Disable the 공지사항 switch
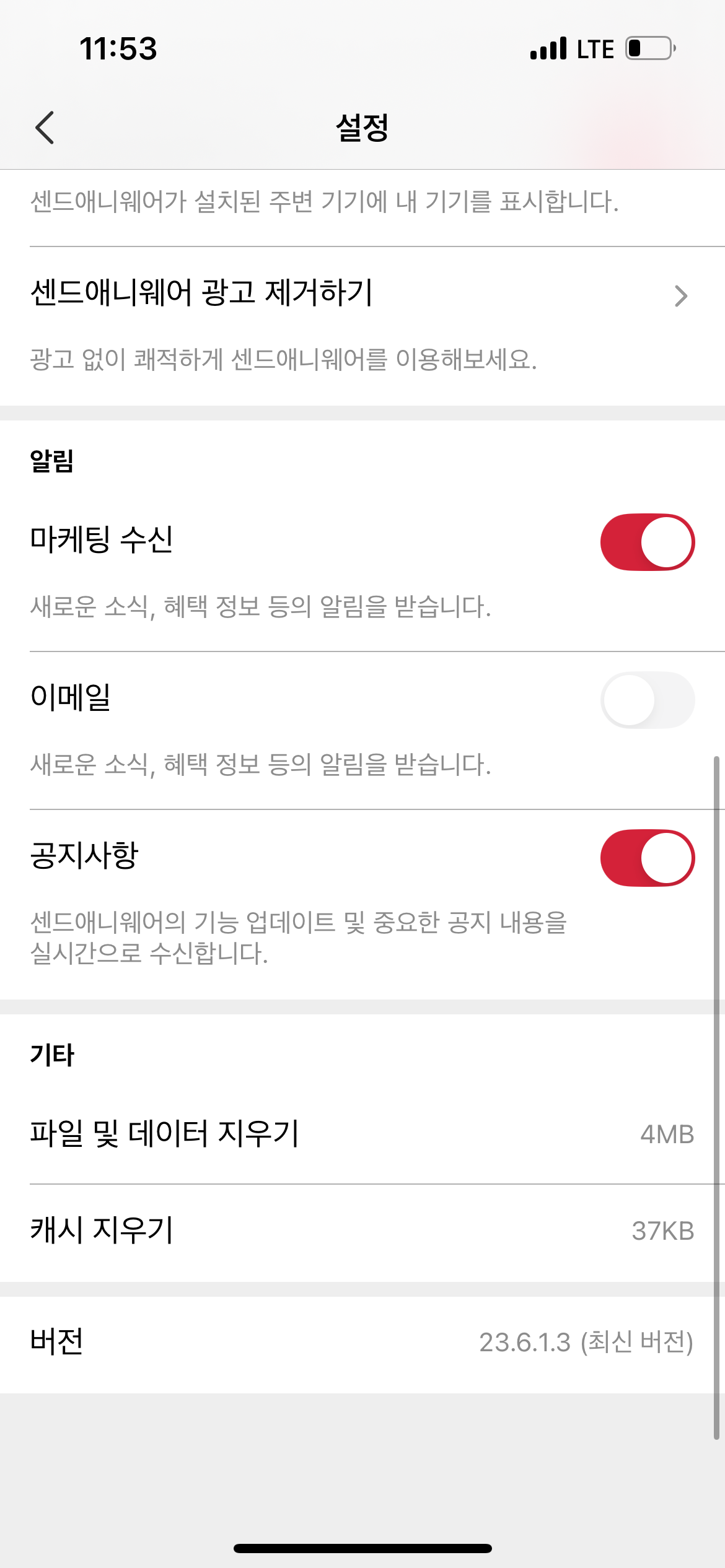The width and height of the screenshot is (725, 1568). 647,858
